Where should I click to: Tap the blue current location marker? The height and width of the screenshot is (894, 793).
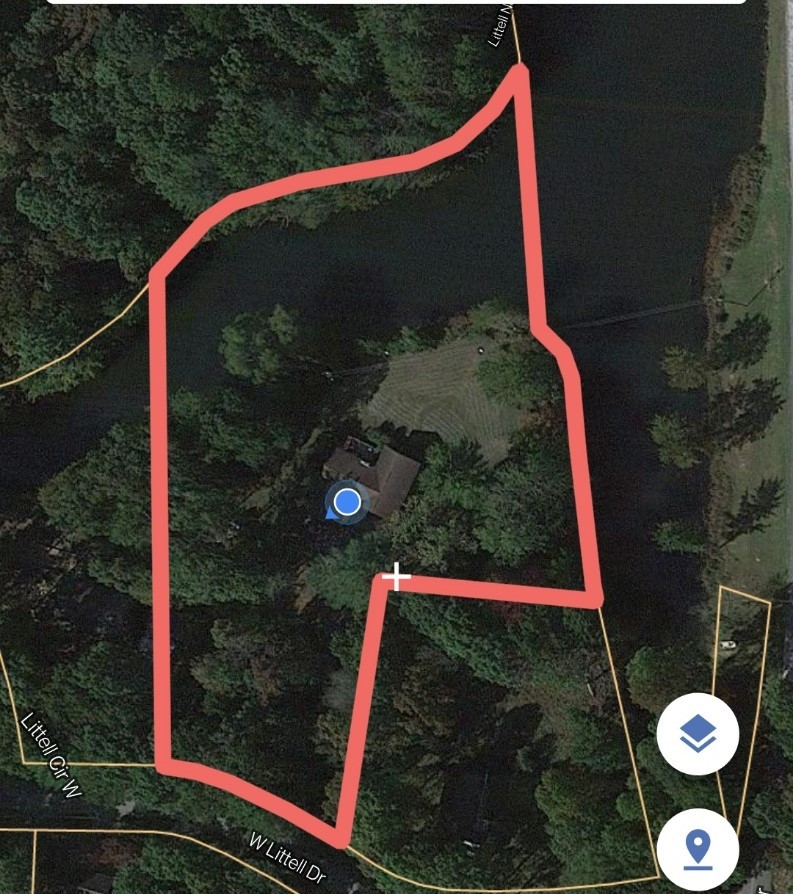pyautogui.click(x=347, y=502)
